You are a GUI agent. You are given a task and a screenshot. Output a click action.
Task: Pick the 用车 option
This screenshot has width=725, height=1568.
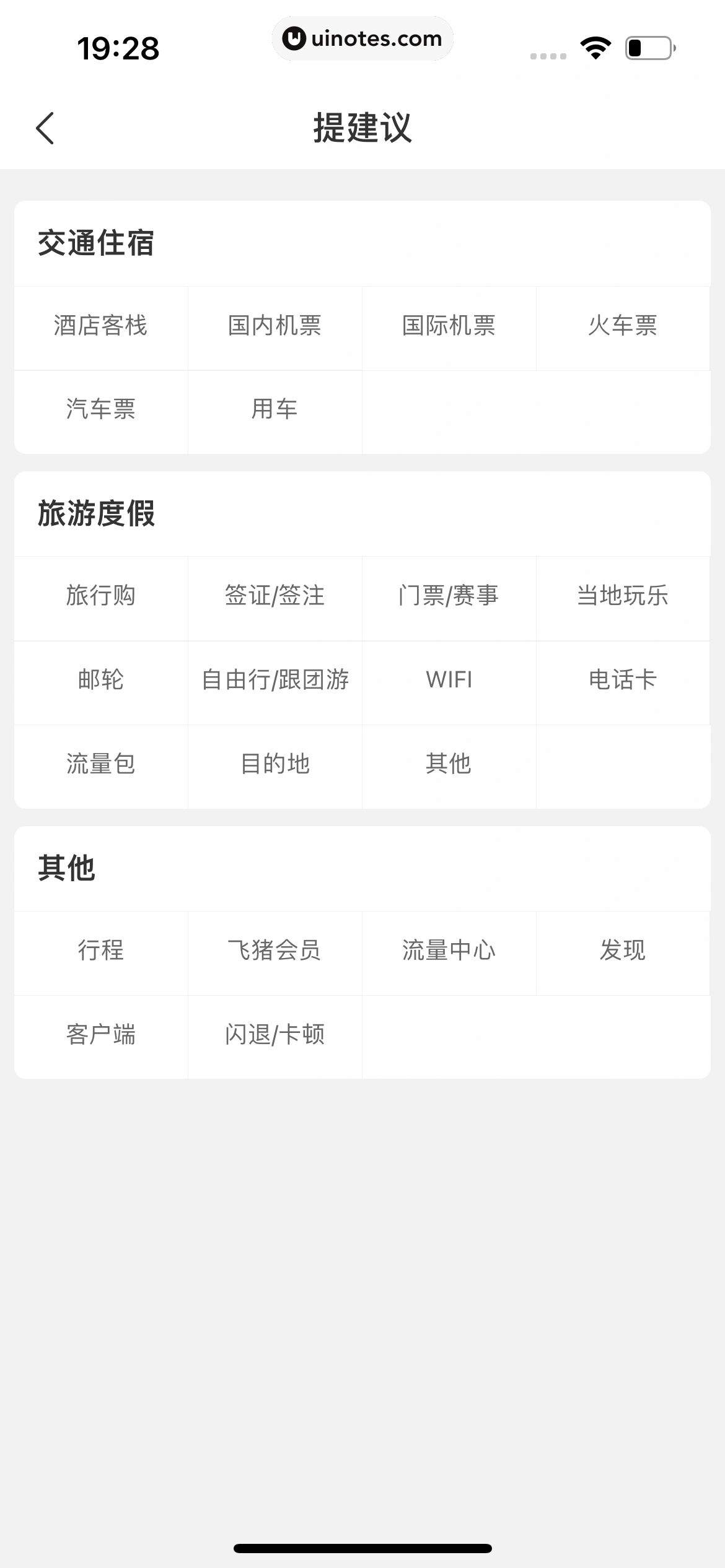click(275, 409)
